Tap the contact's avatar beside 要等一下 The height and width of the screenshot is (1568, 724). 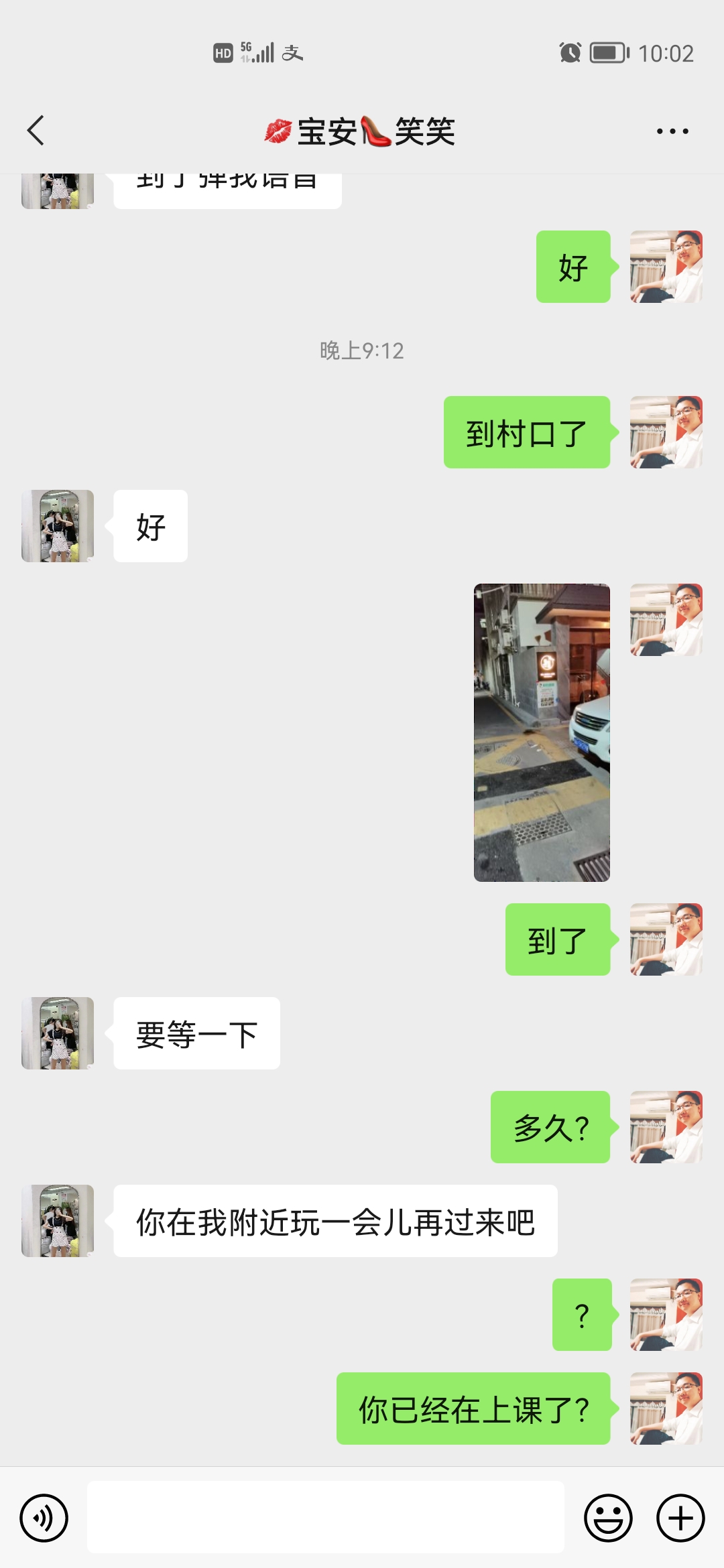point(57,1033)
